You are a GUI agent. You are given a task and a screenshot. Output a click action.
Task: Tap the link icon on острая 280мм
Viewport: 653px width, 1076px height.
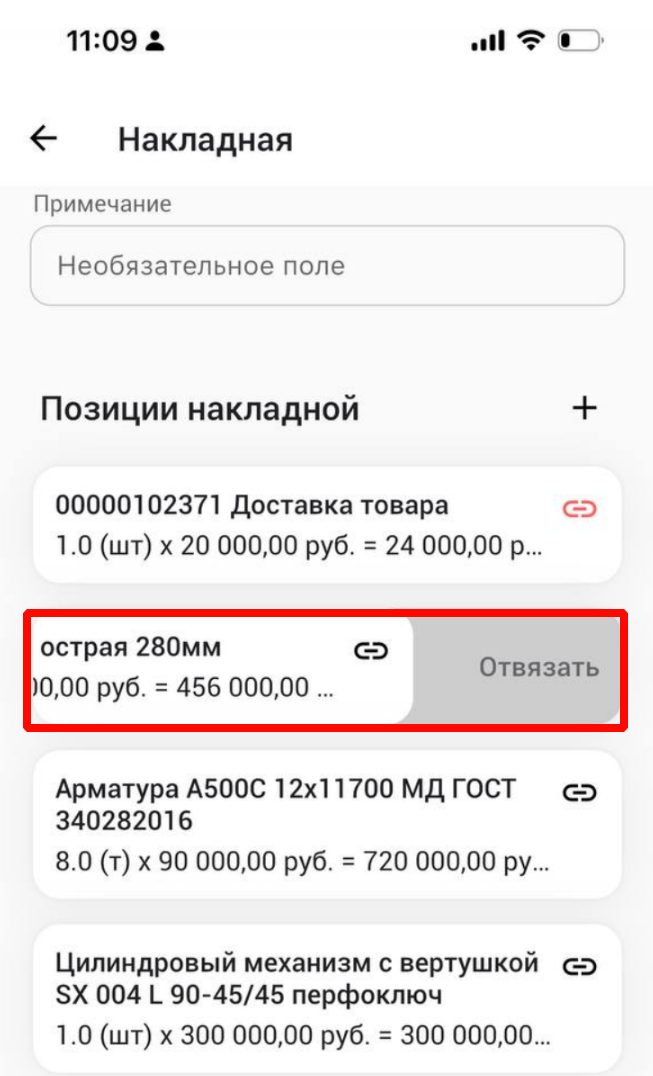pos(371,651)
